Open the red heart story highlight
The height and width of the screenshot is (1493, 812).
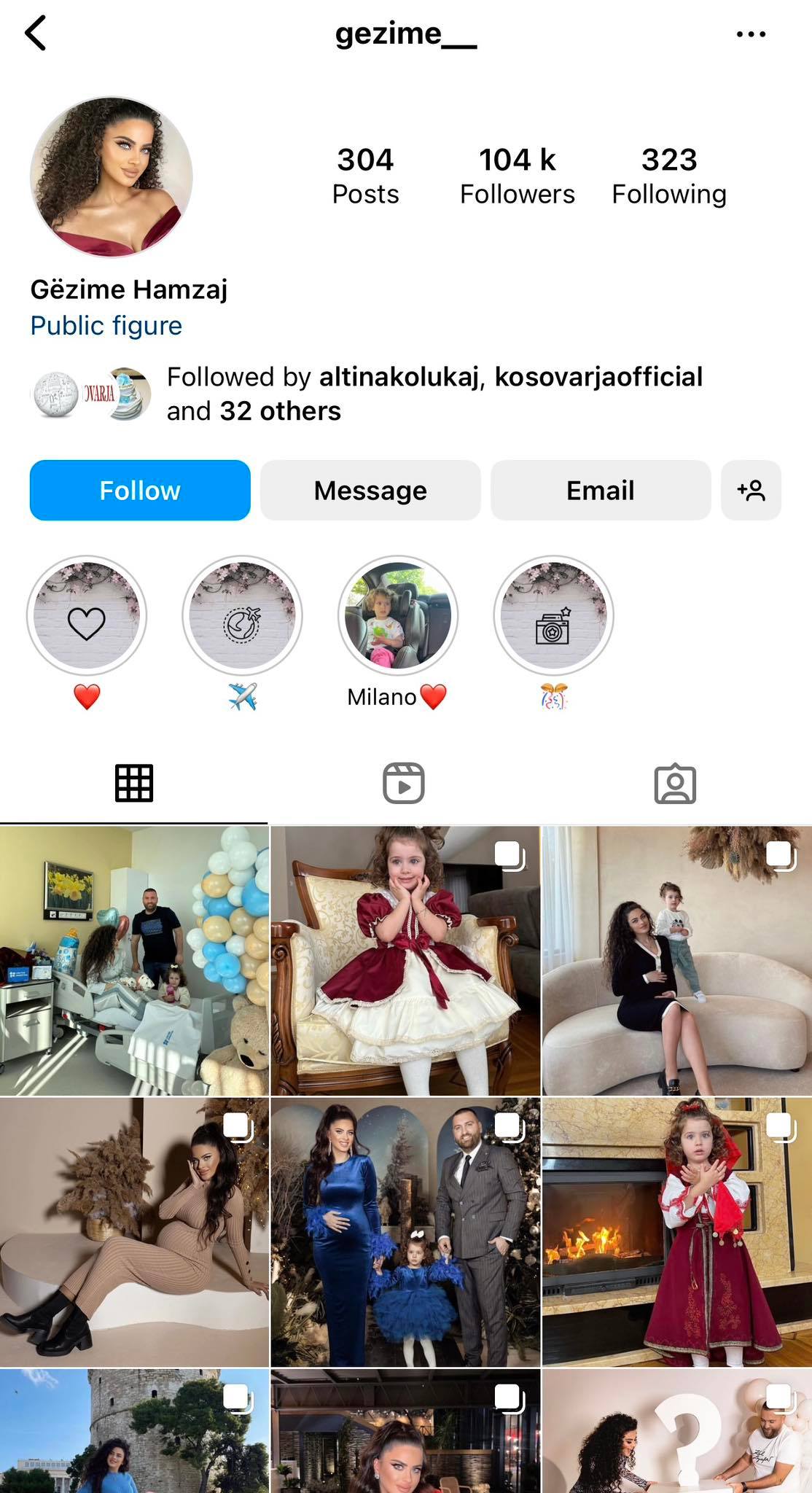[x=87, y=616]
